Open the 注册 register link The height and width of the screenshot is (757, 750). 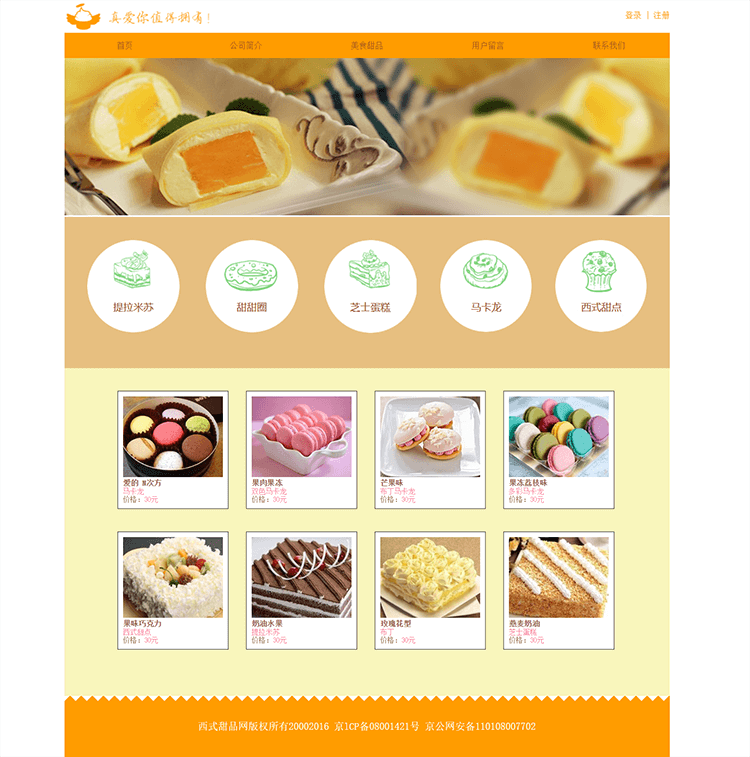coord(661,15)
